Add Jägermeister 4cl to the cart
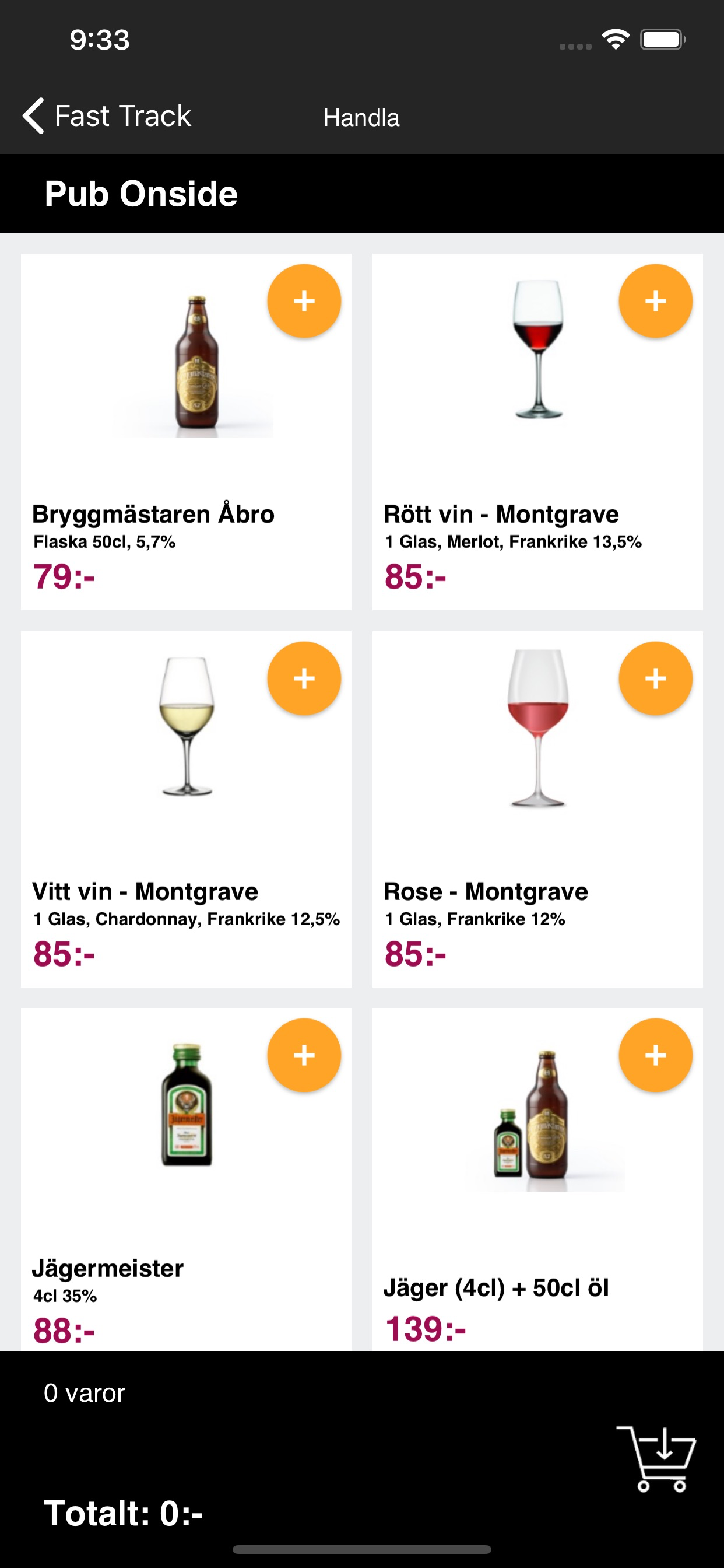 pyautogui.click(x=304, y=1055)
